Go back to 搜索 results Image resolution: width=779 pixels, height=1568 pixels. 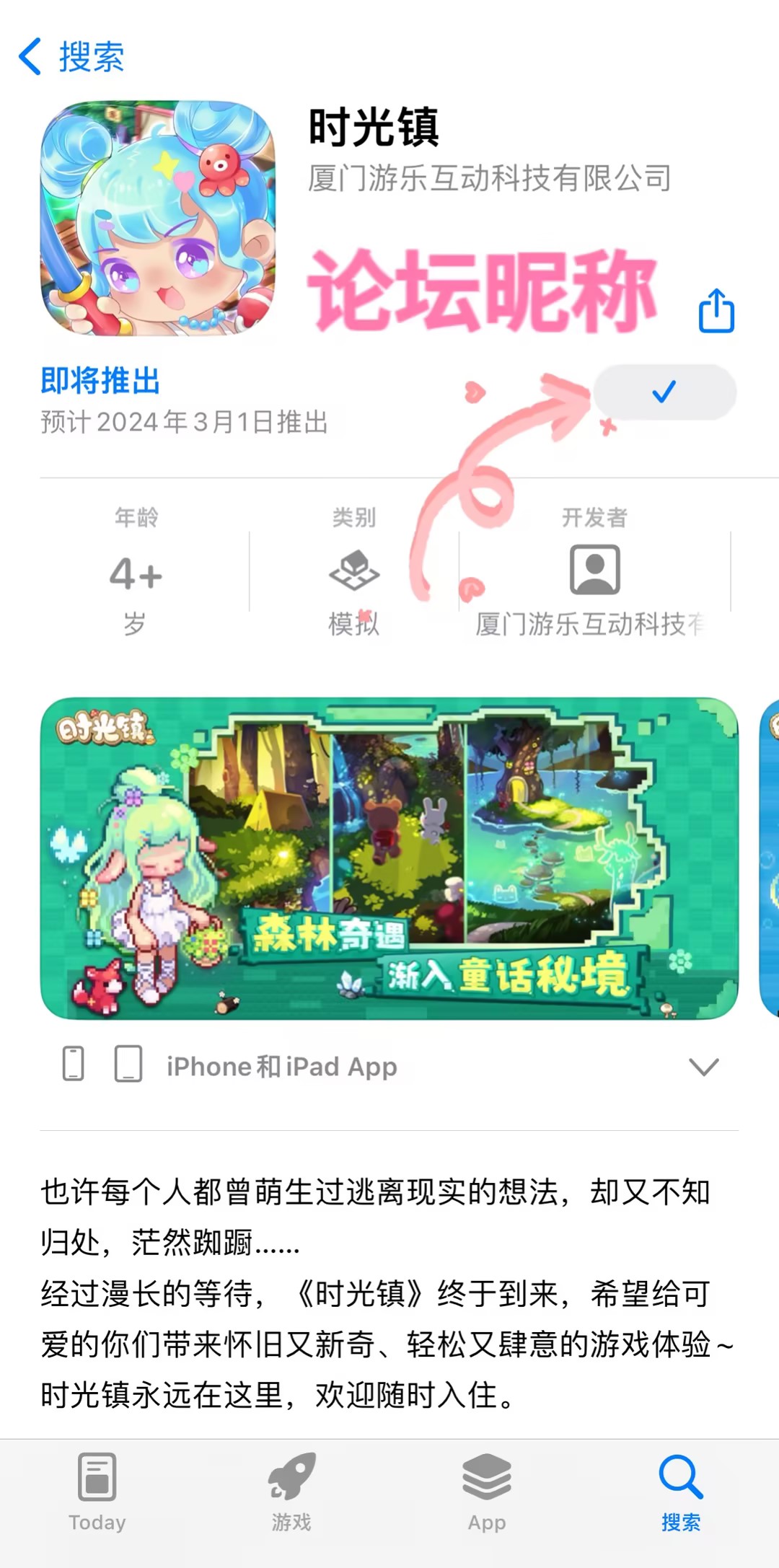point(71,56)
